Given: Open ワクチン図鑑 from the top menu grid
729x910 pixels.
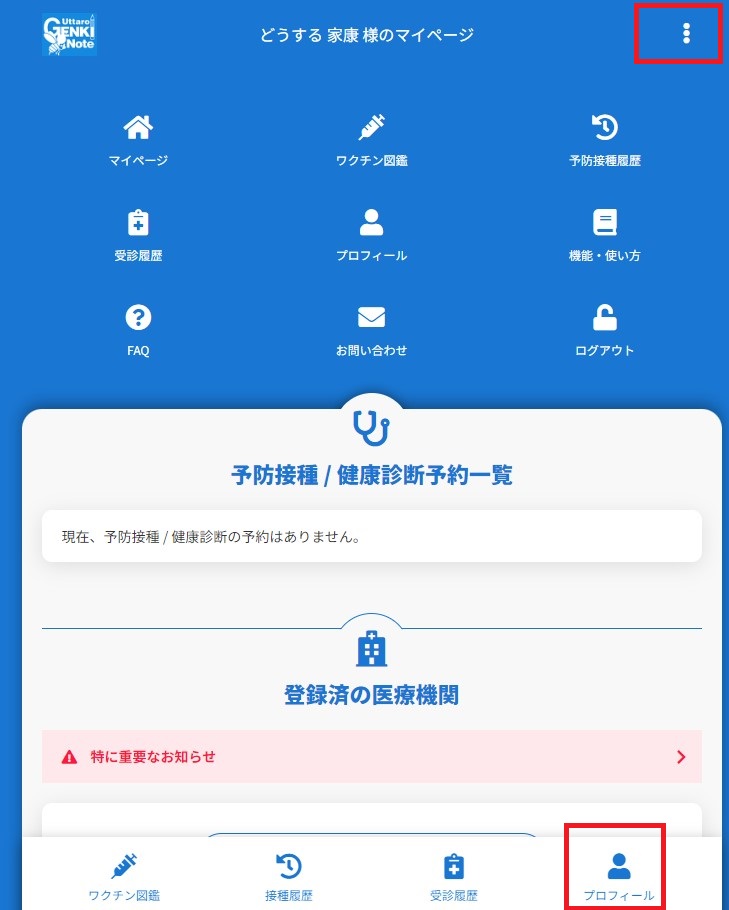Looking at the screenshot, I should click(371, 140).
